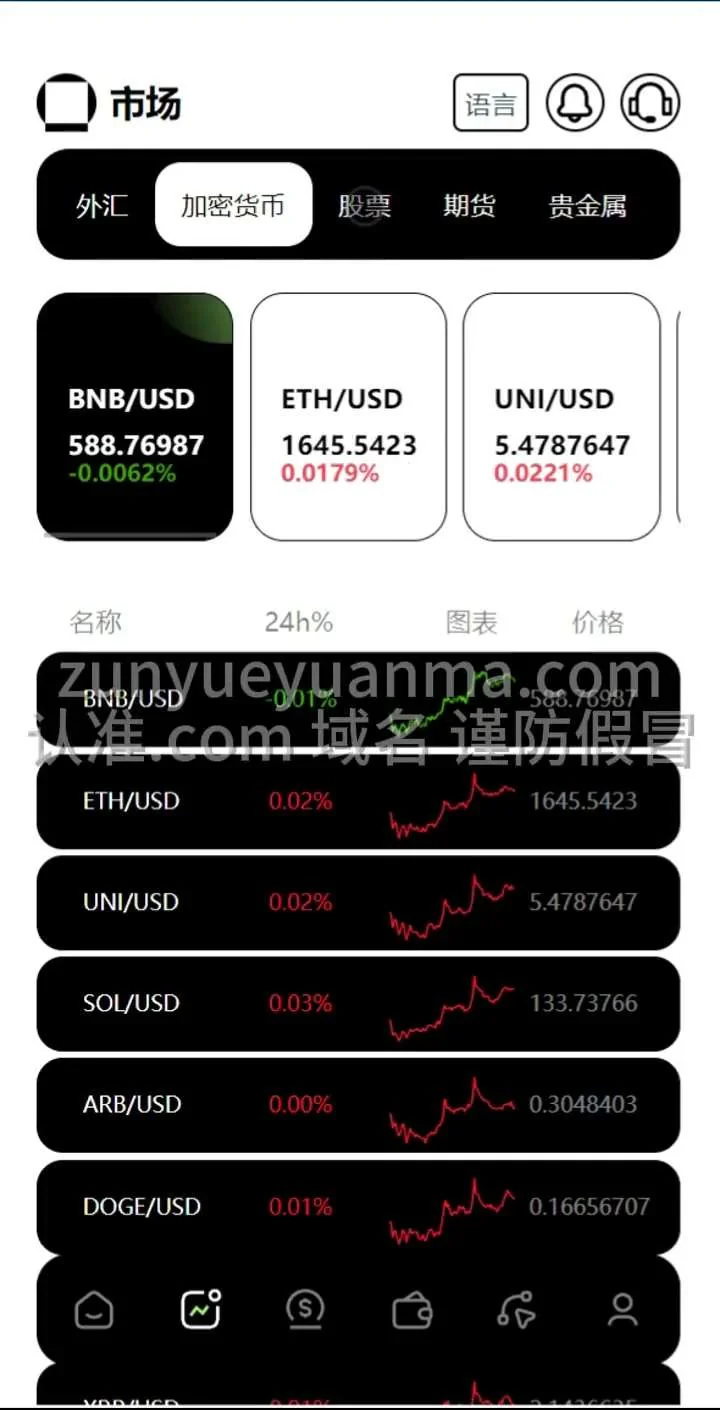
Task: Open the notifications bell
Action: [575, 103]
